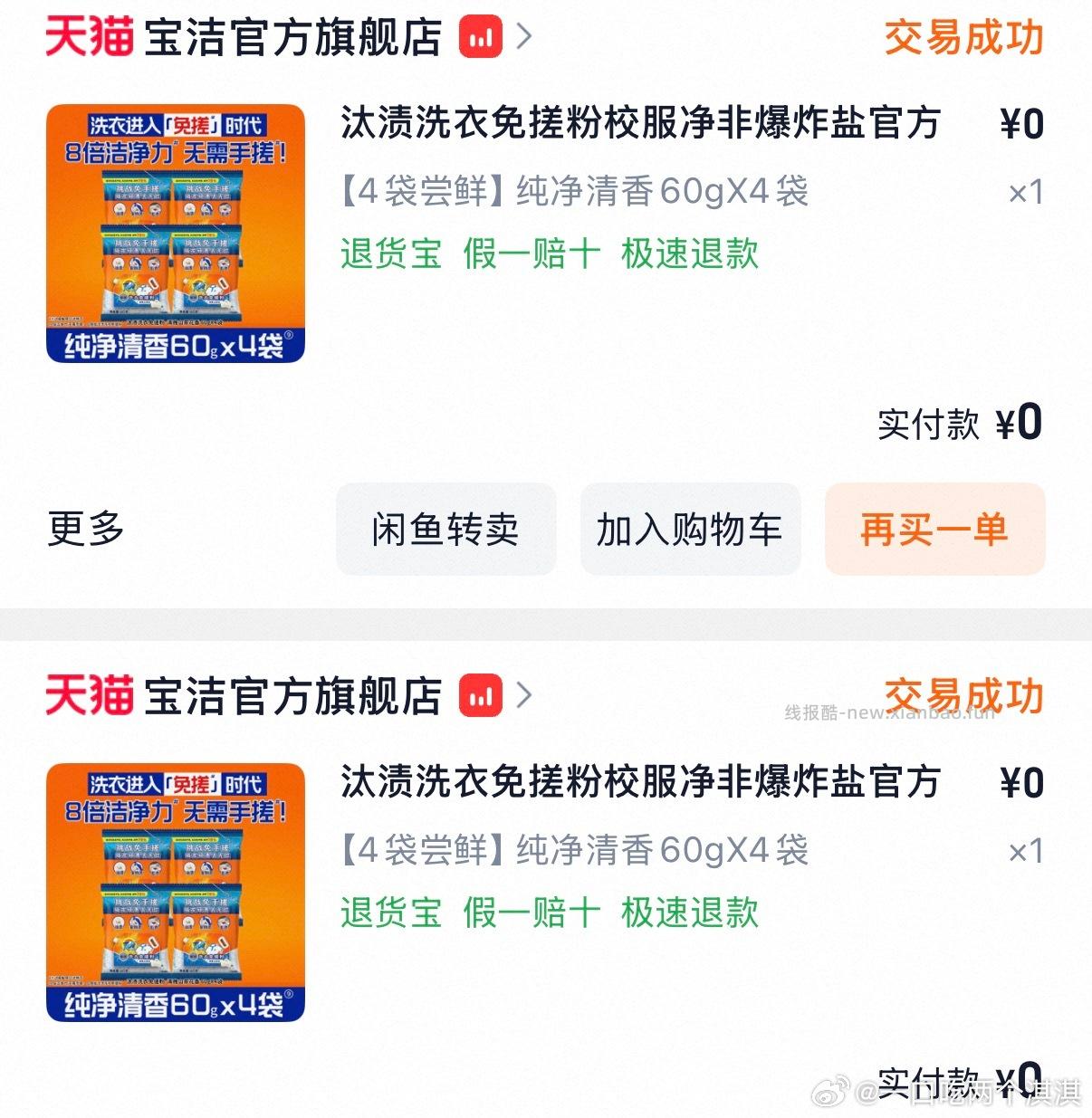Tap 加入购物车 for the laundry powder order

[x=691, y=531]
